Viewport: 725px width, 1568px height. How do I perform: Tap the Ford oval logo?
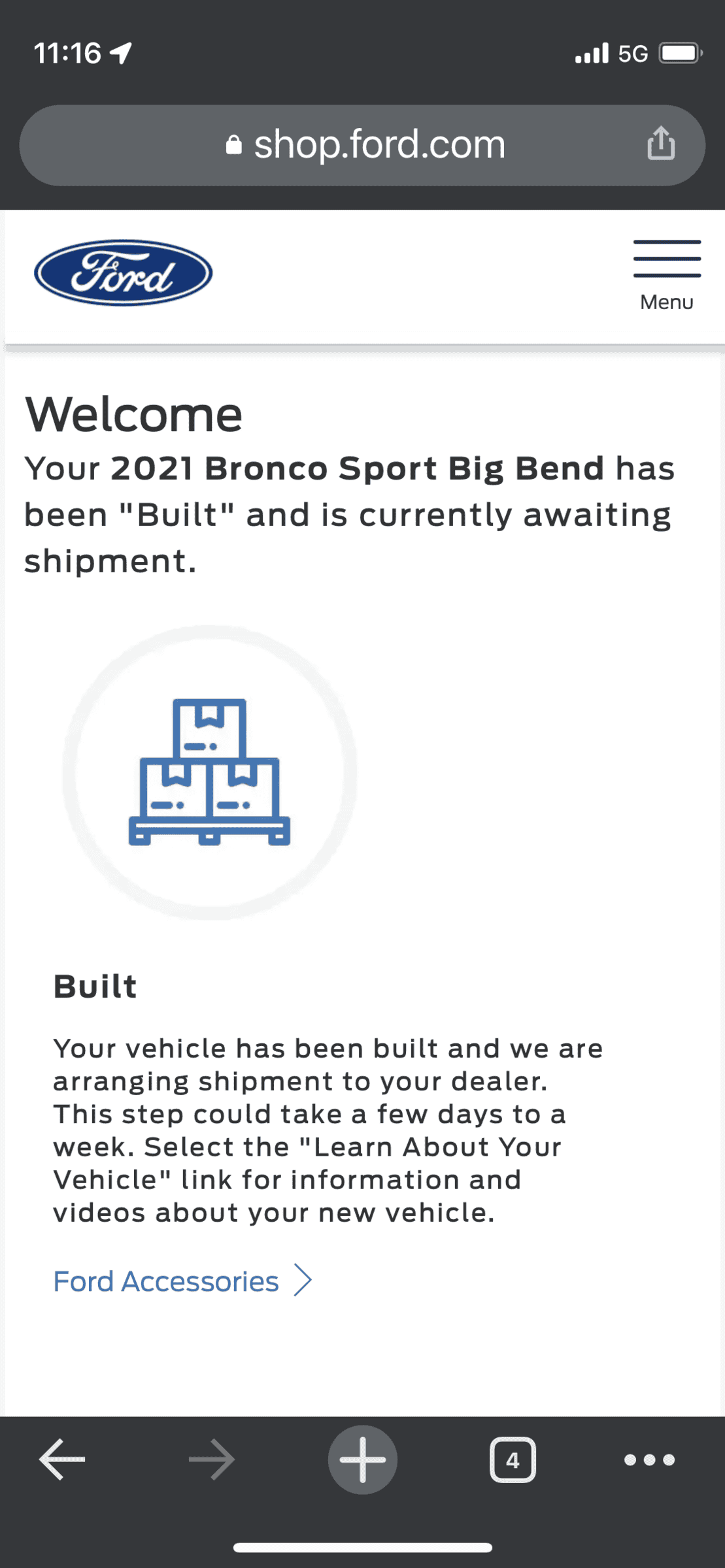pyautogui.click(x=122, y=273)
